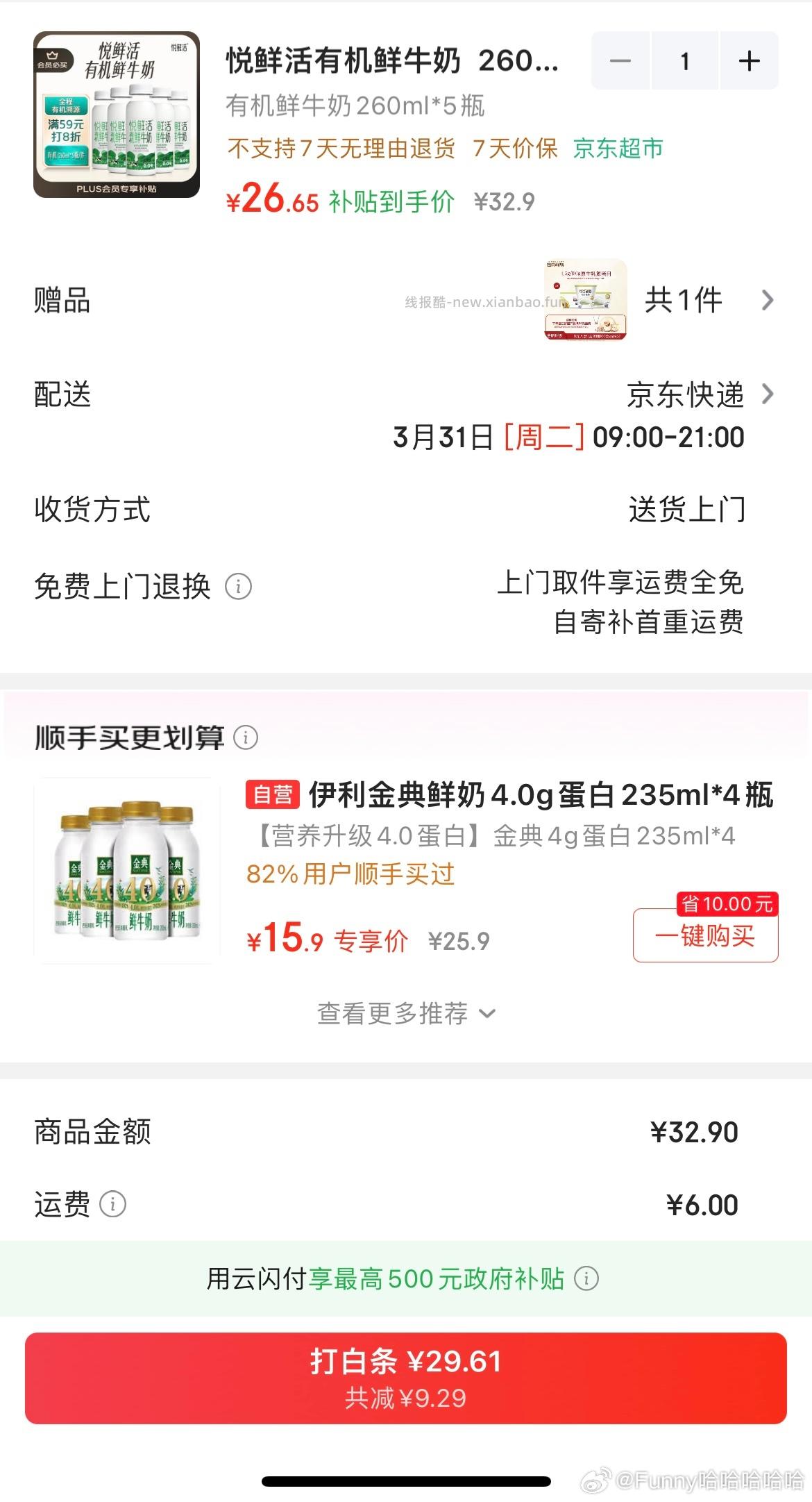The height and width of the screenshot is (1502, 812).
Task: Open the gift item thumbnail image
Action: pyautogui.click(x=585, y=300)
